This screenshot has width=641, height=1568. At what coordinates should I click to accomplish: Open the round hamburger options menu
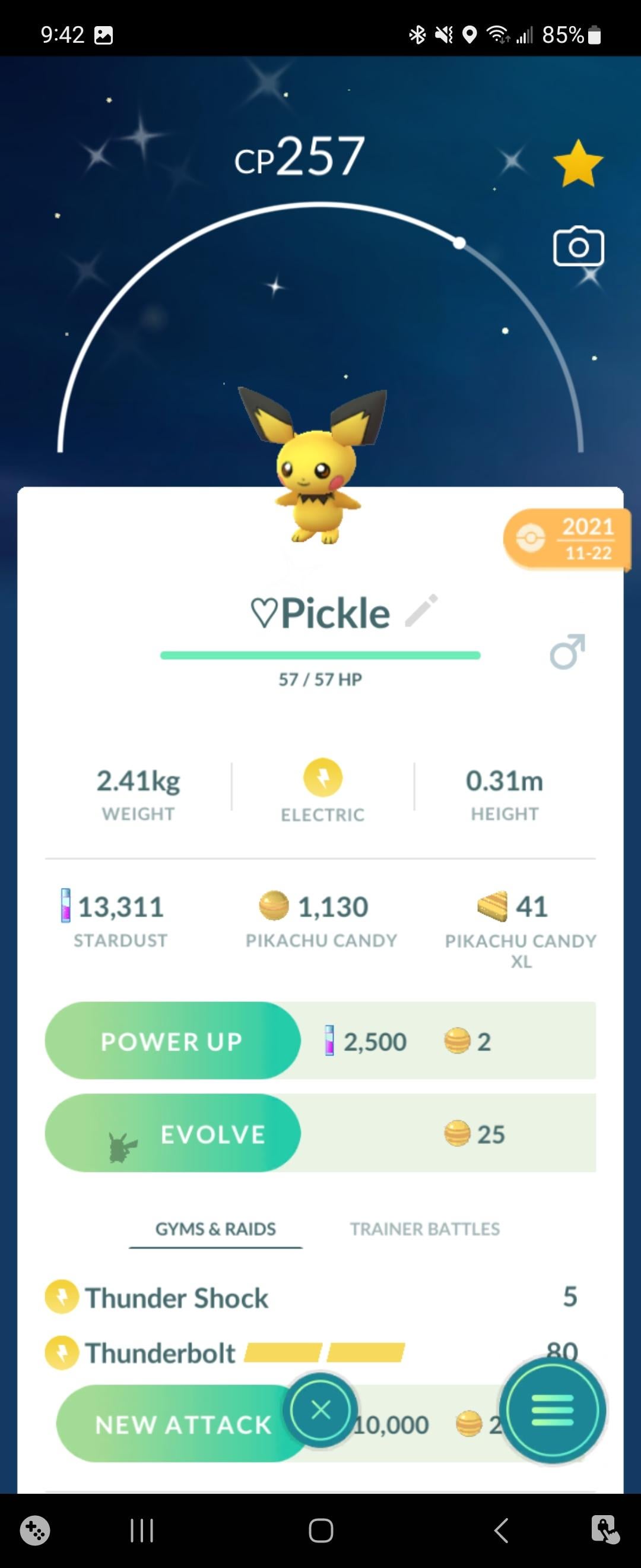point(552,1410)
